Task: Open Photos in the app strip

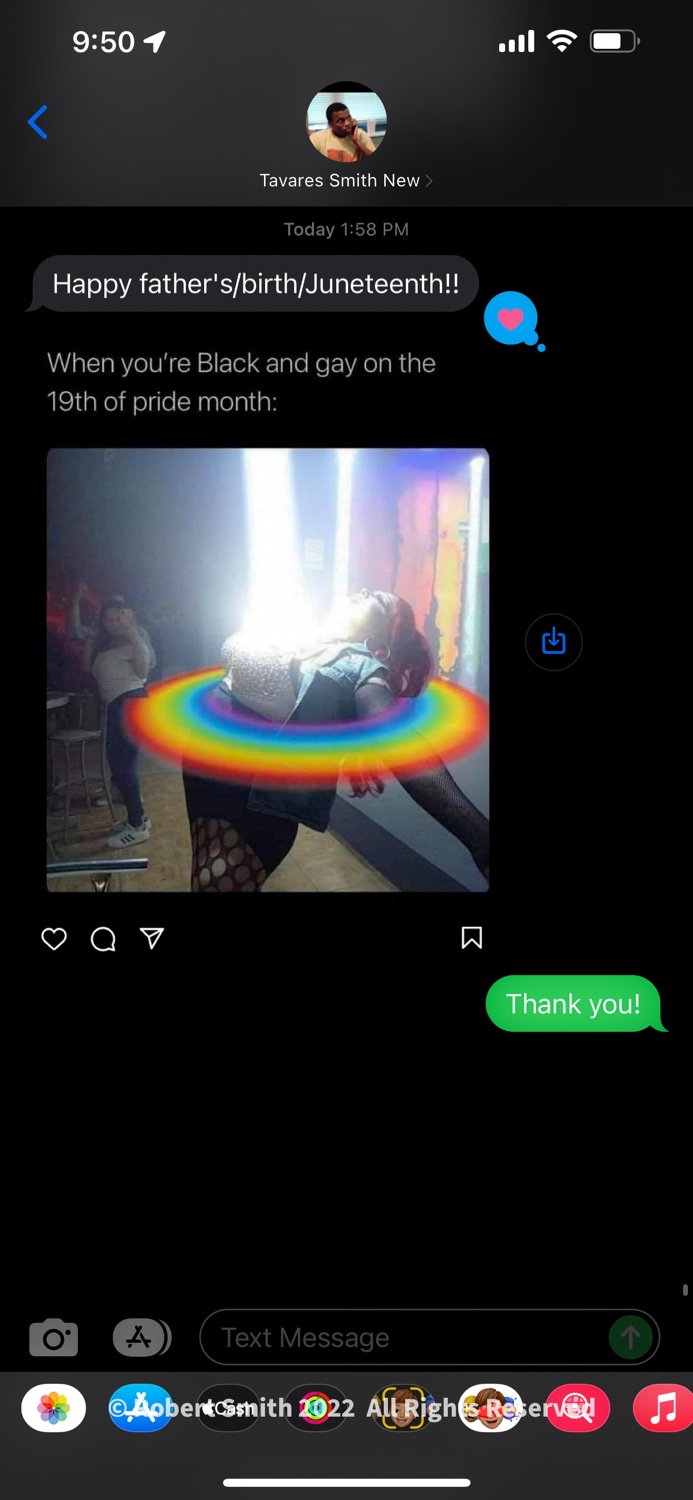Action: 54,1408
